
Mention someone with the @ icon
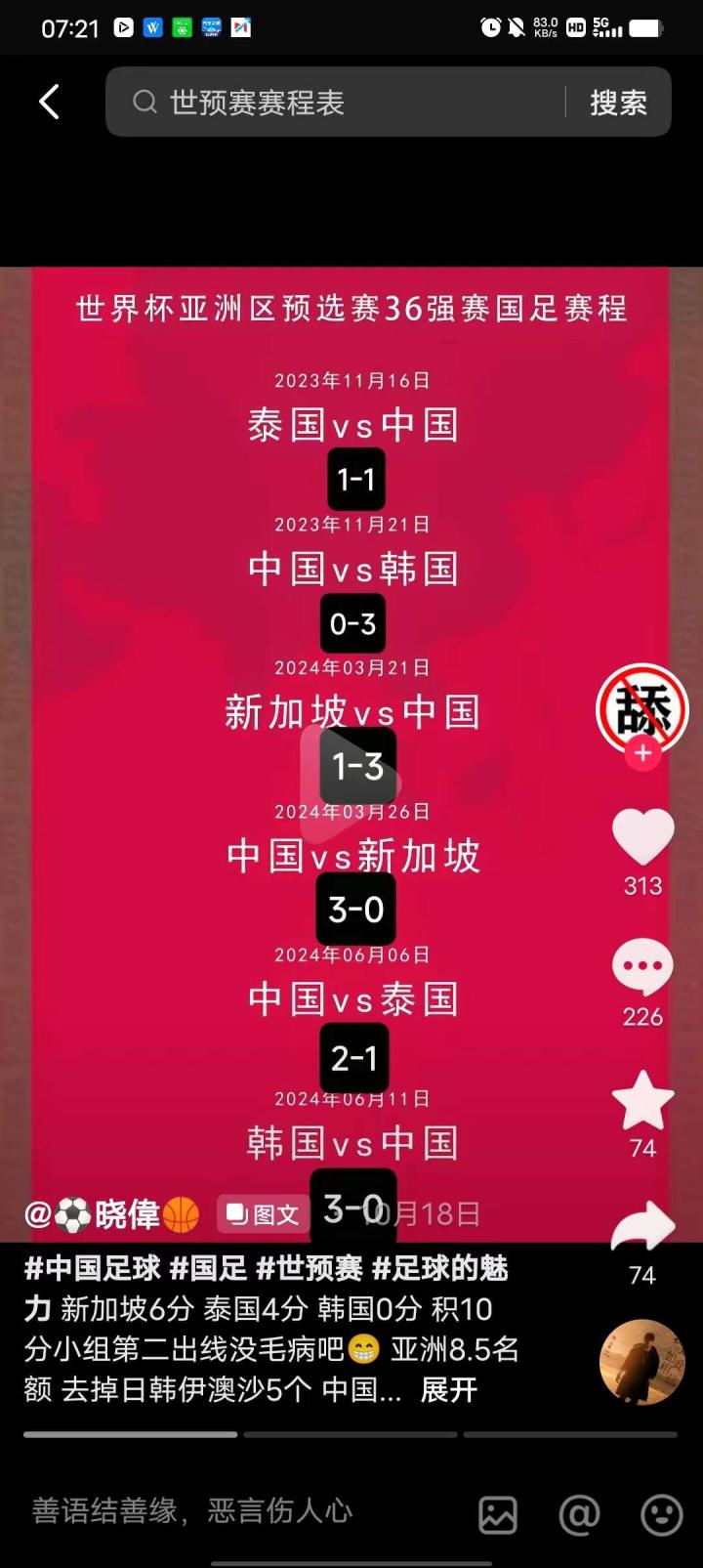(579, 1515)
